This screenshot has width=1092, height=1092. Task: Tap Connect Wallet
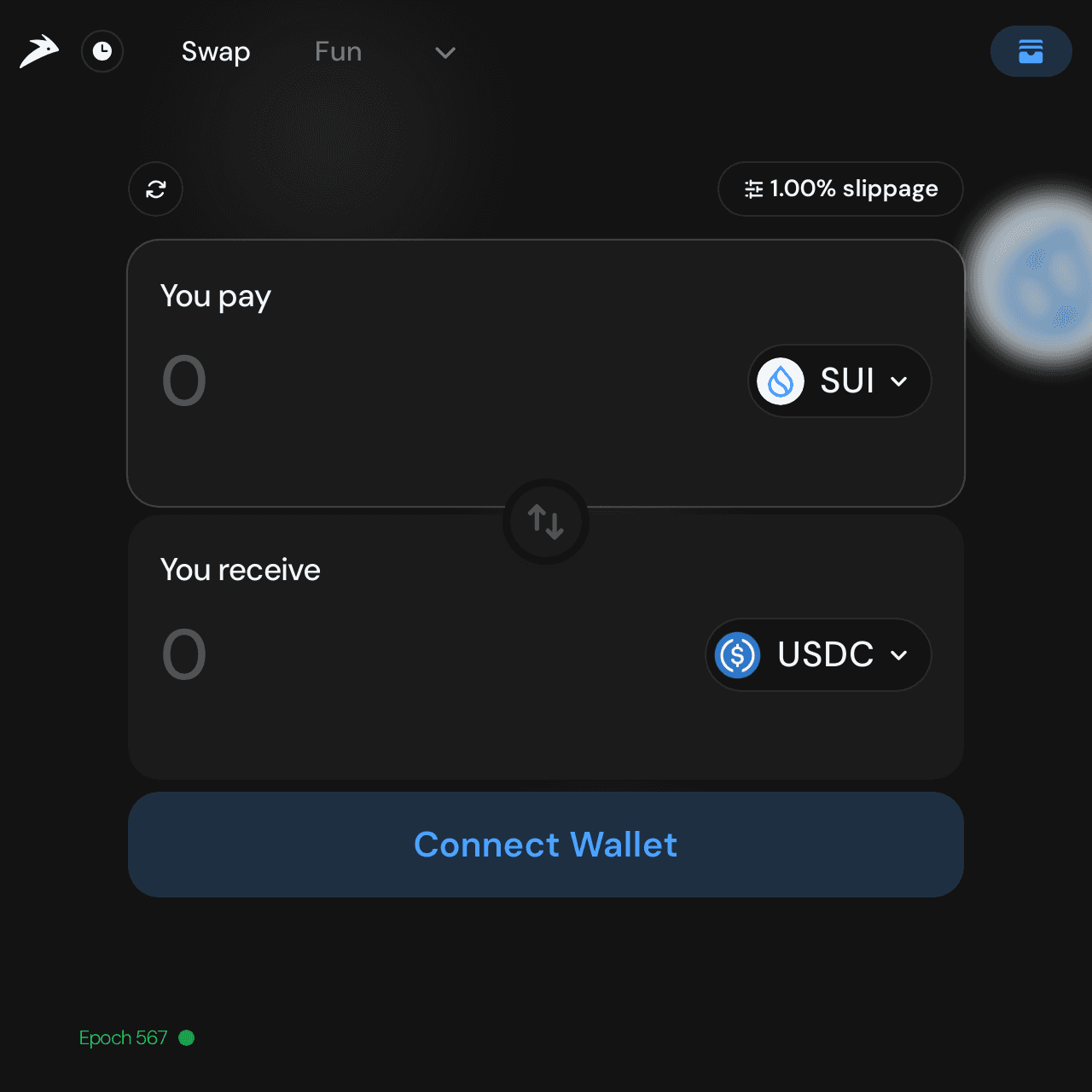point(546,845)
